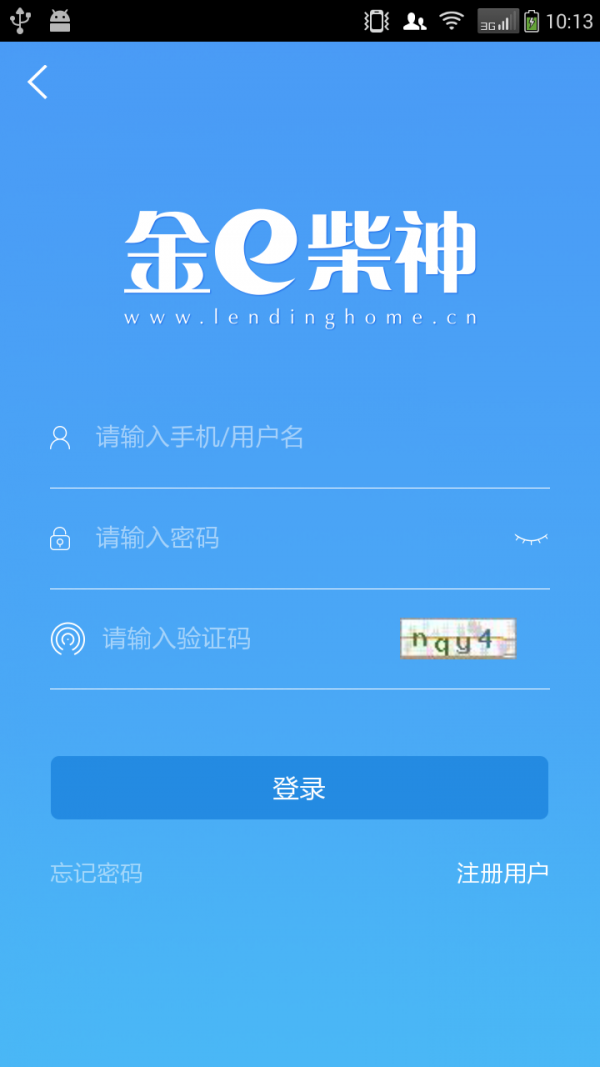
Task: Focus the phone/username input field
Action: pyautogui.click(x=300, y=438)
